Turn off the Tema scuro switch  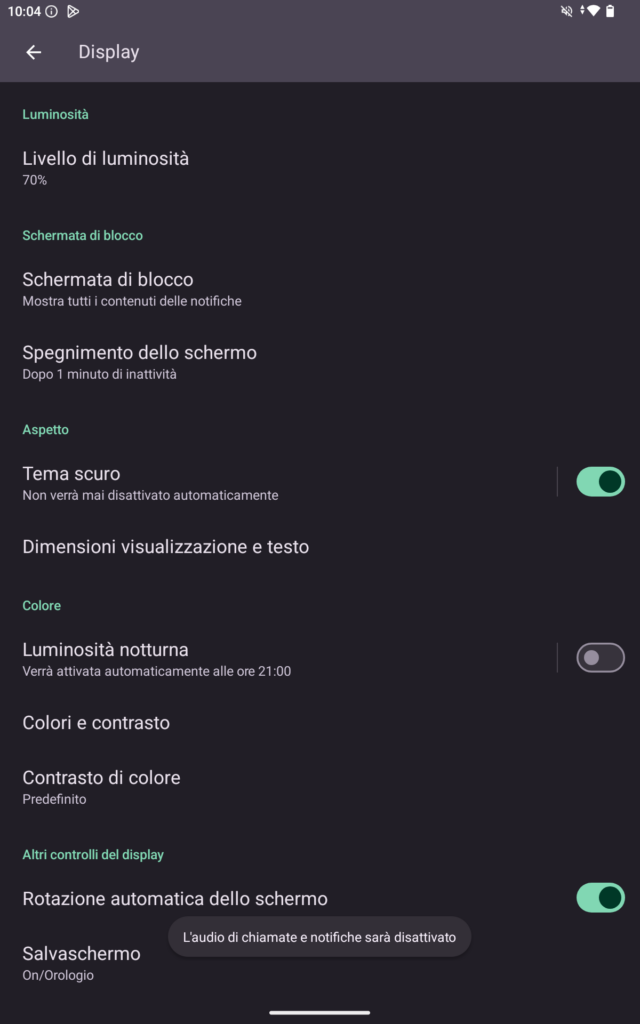[600, 482]
